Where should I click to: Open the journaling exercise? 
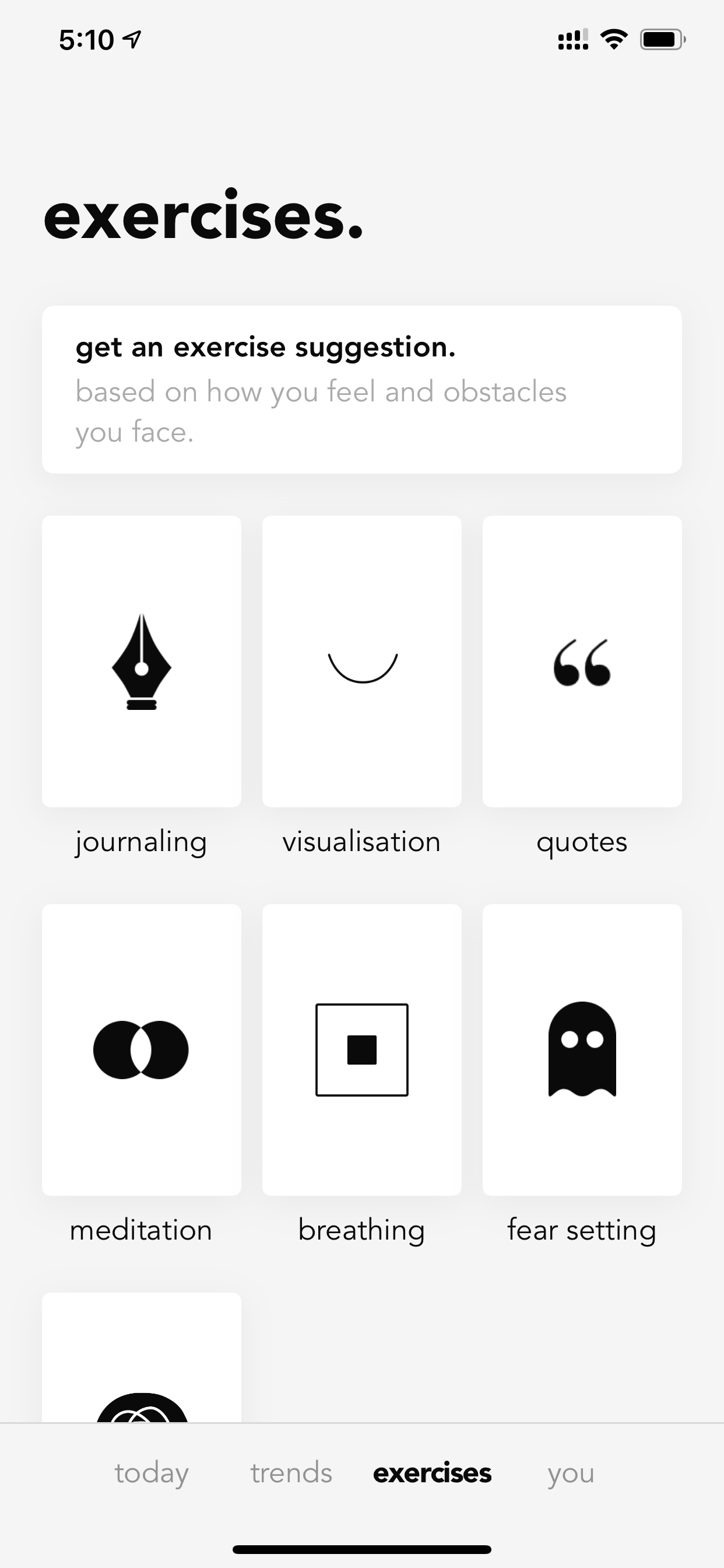pos(141,661)
